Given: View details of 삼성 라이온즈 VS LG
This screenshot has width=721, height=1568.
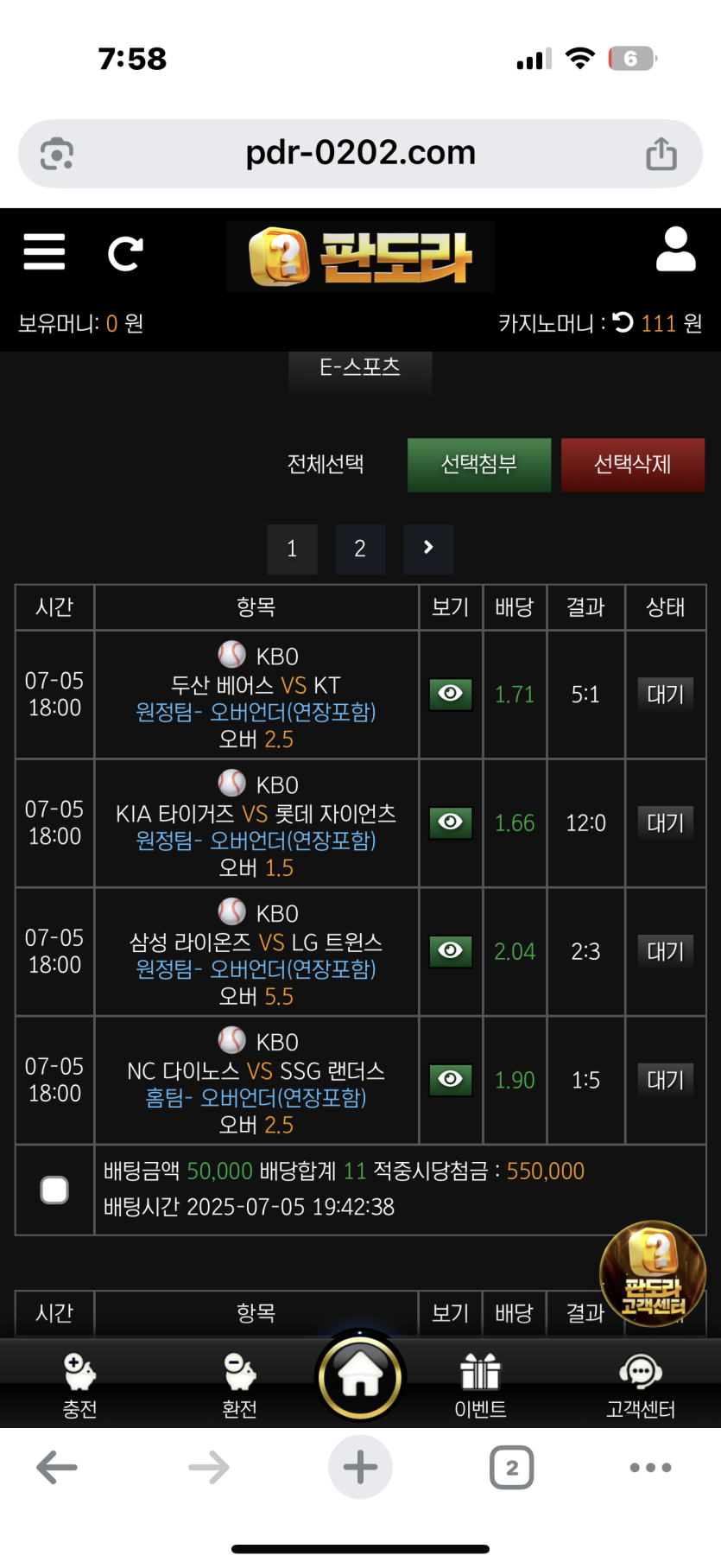Looking at the screenshot, I should coord(451,951).
